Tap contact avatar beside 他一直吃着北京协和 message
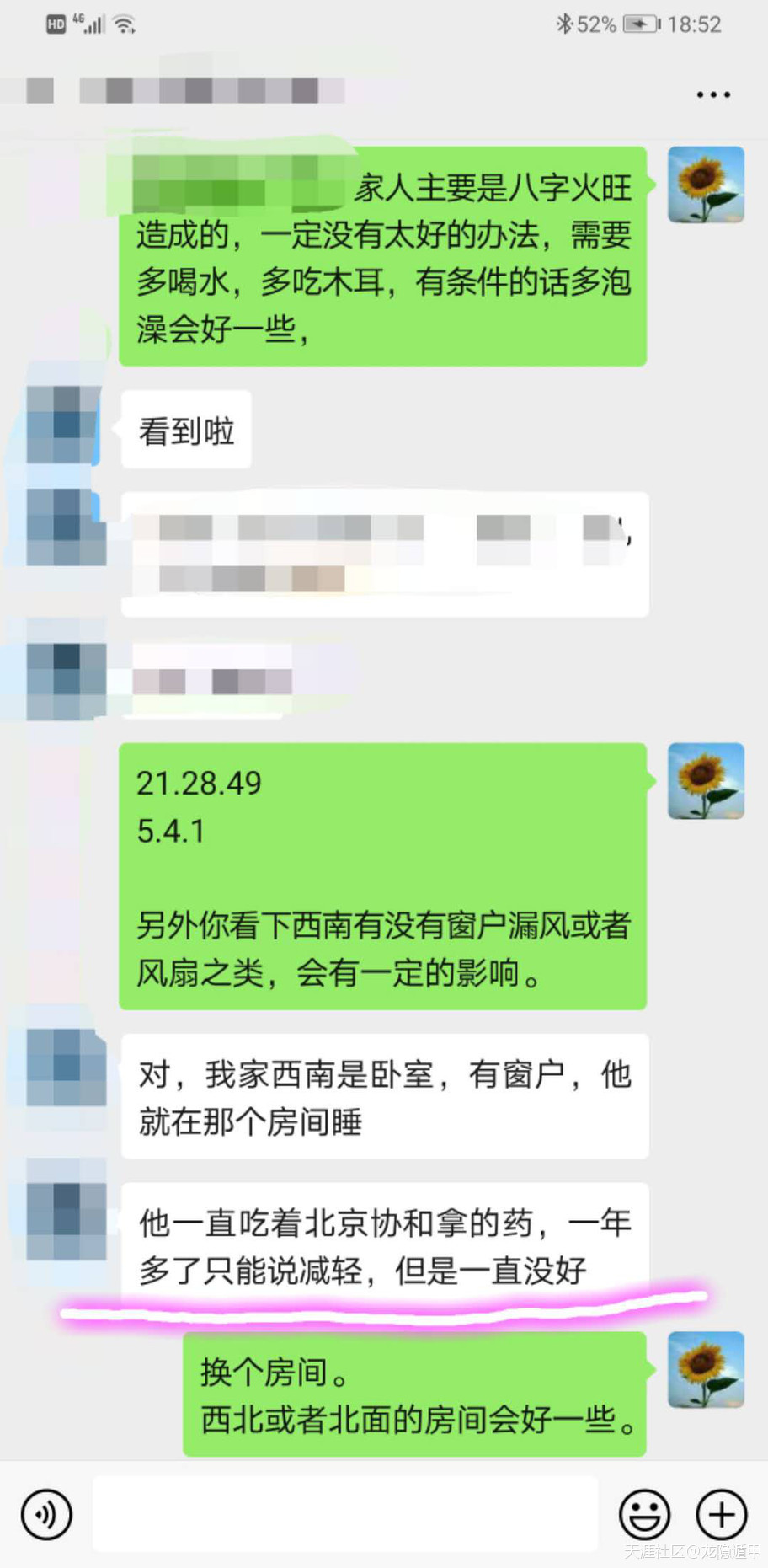This screenshot has width=768, height=1568. pos(67,1222)
